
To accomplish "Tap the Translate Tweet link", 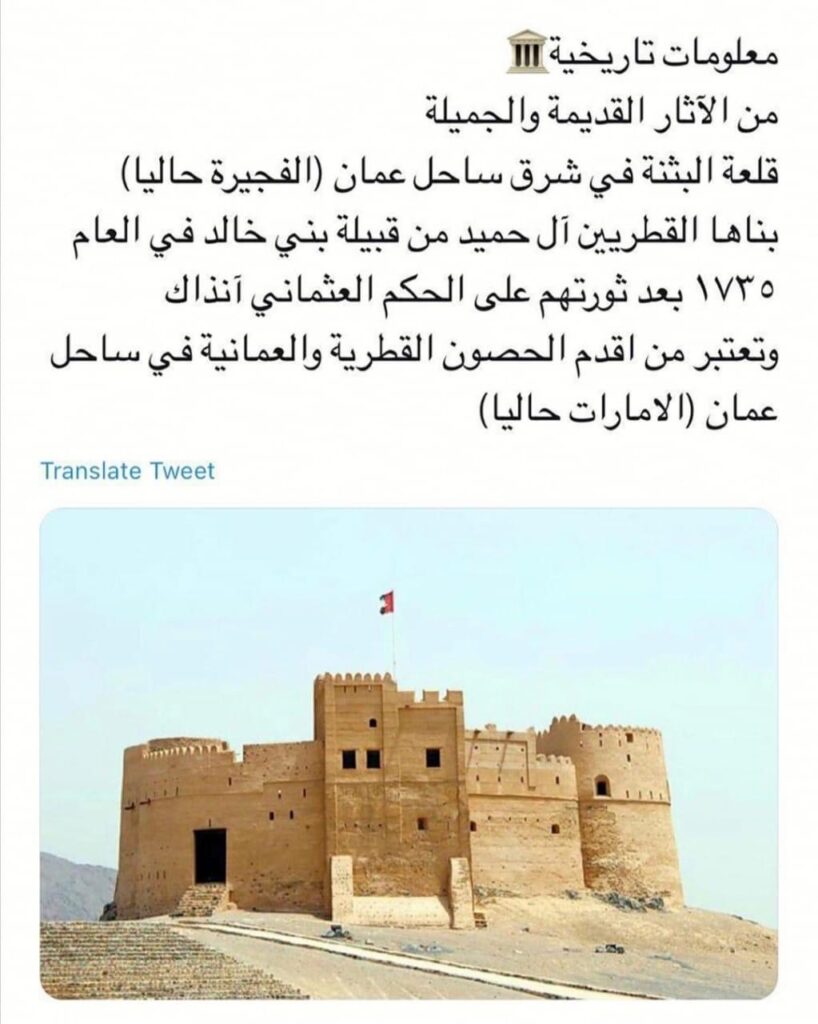I will [127, 470].
